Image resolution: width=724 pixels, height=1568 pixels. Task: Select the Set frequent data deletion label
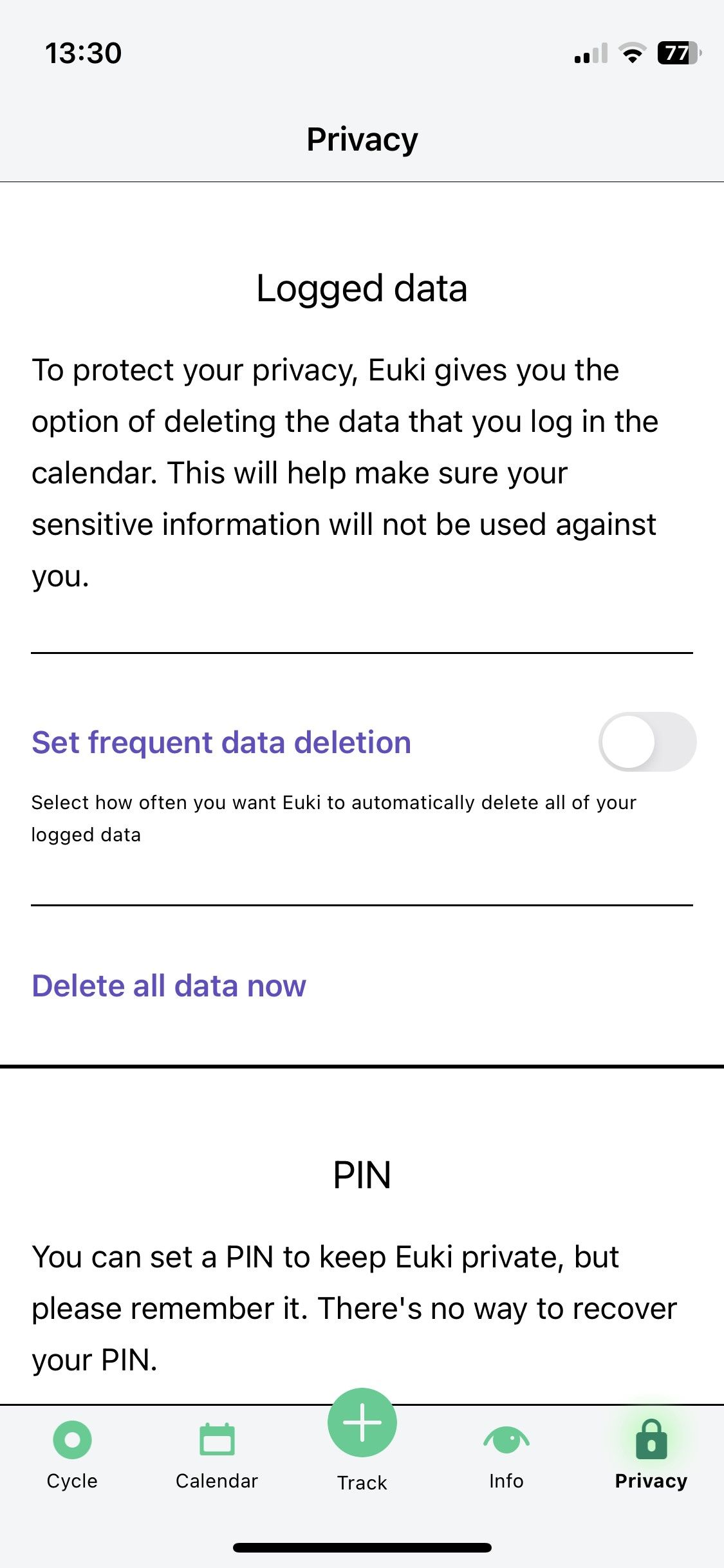pos(221,742)
